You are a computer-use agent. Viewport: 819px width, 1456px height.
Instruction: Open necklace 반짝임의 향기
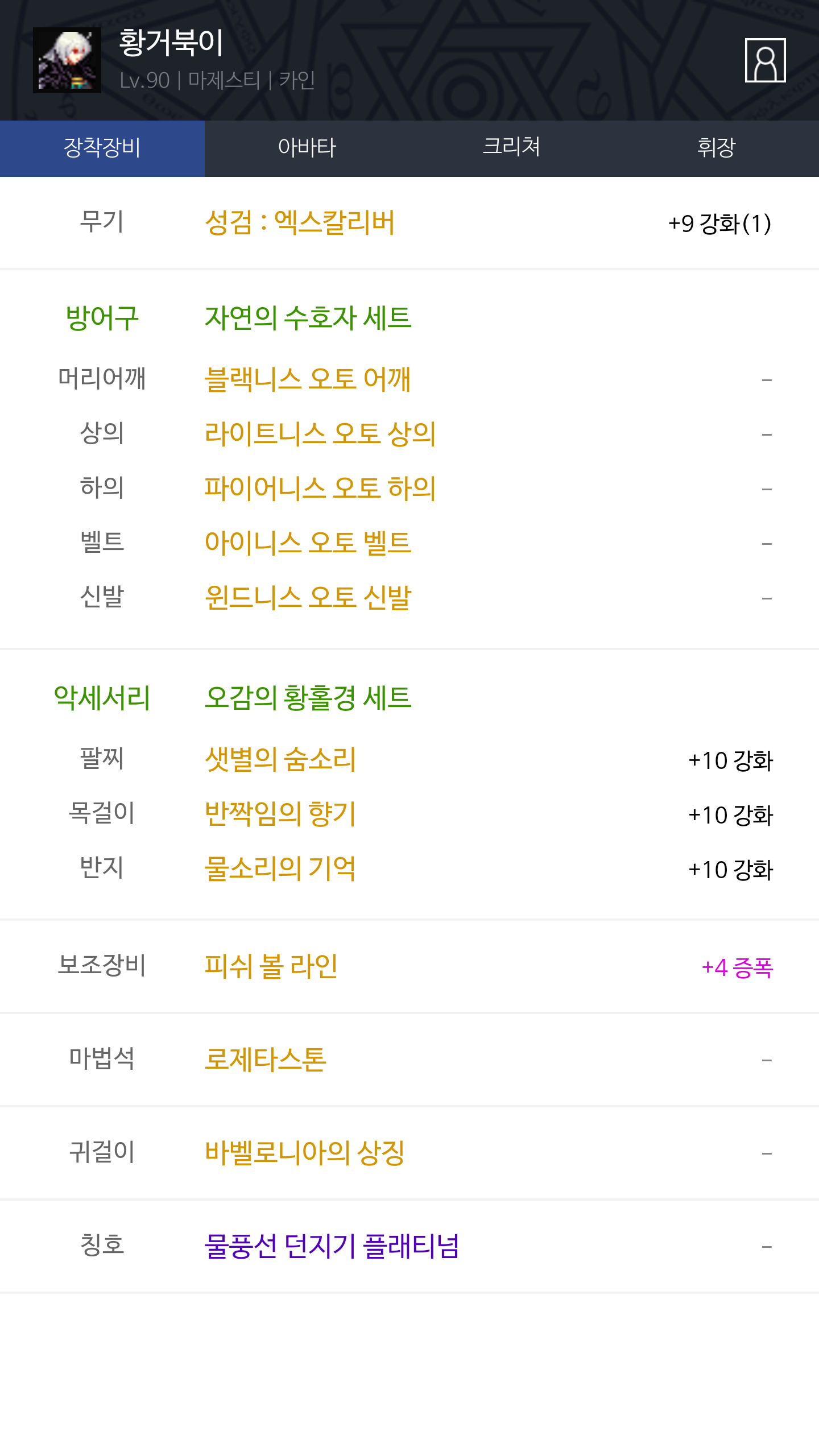tap(280, 813)
